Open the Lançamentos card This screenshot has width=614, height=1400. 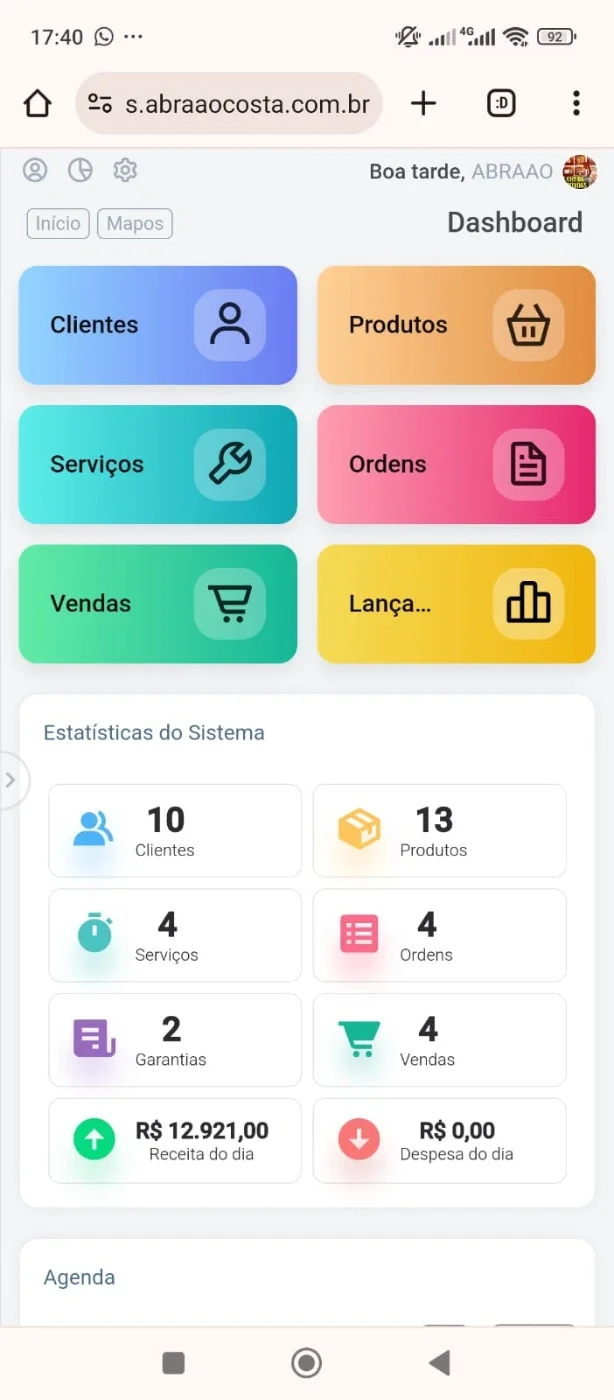[456, 604]
